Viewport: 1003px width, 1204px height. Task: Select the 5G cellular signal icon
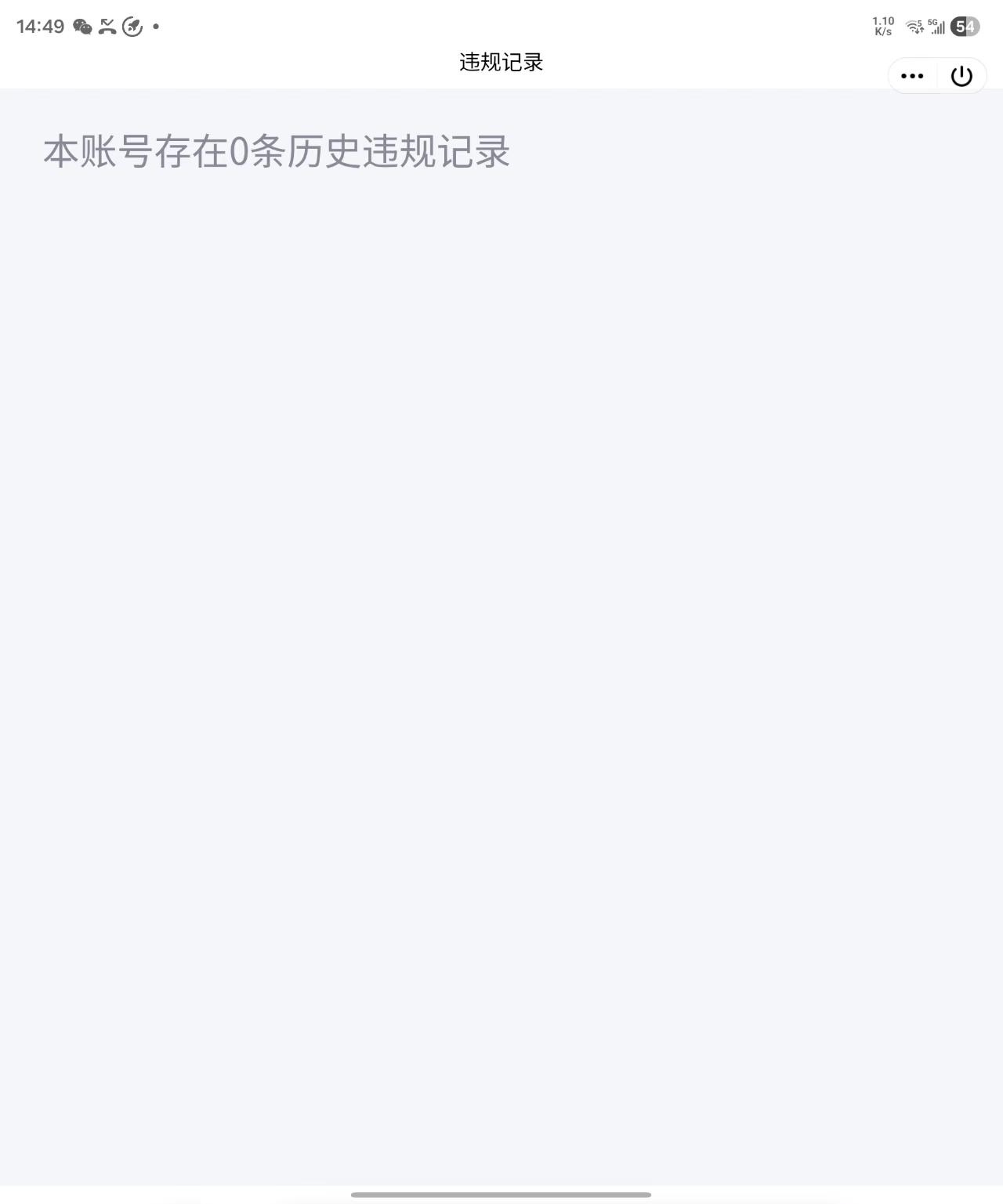[x=937, y=26]
